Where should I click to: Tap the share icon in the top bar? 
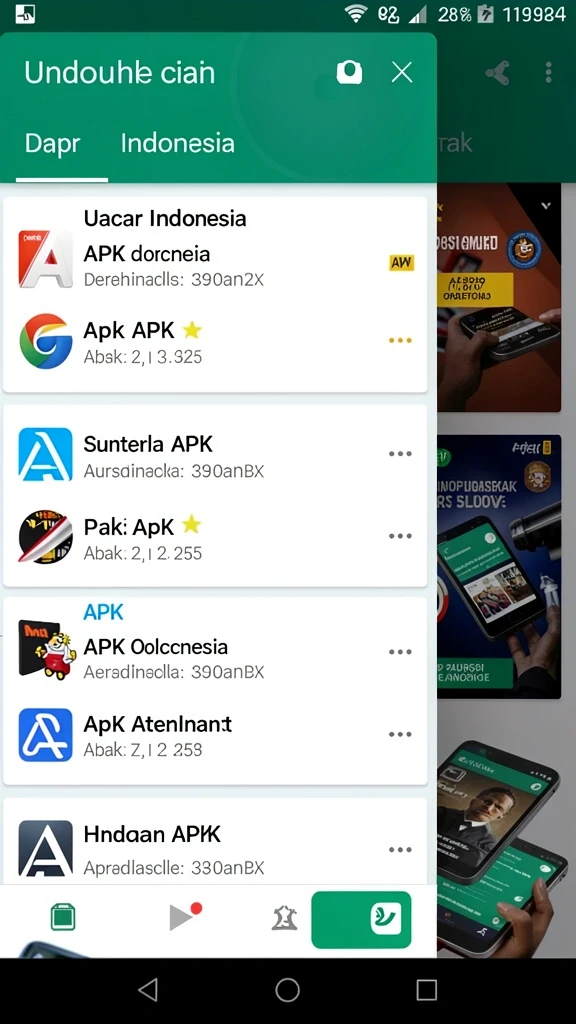click(498, 72)
